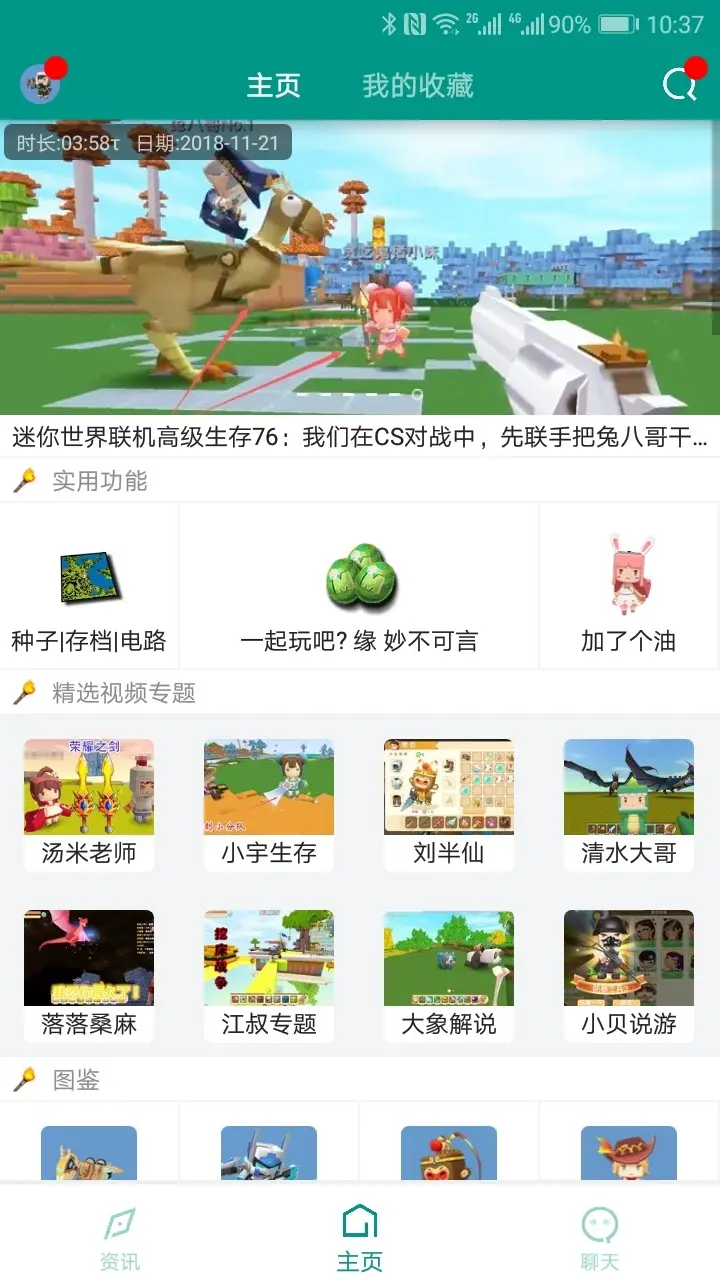This screenshot has width=720, height=1280.
Task: Select the 主页 top tab
Action: 274,86
